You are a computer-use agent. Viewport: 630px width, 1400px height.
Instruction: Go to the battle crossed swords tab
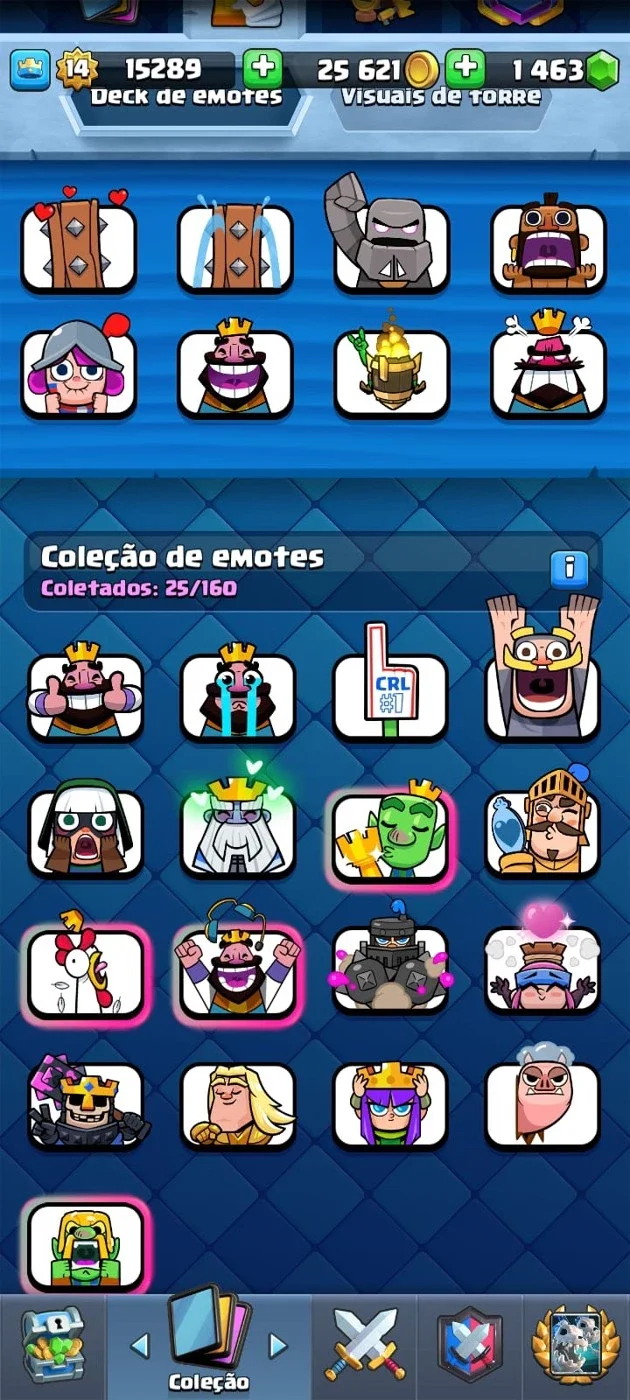366,1345
